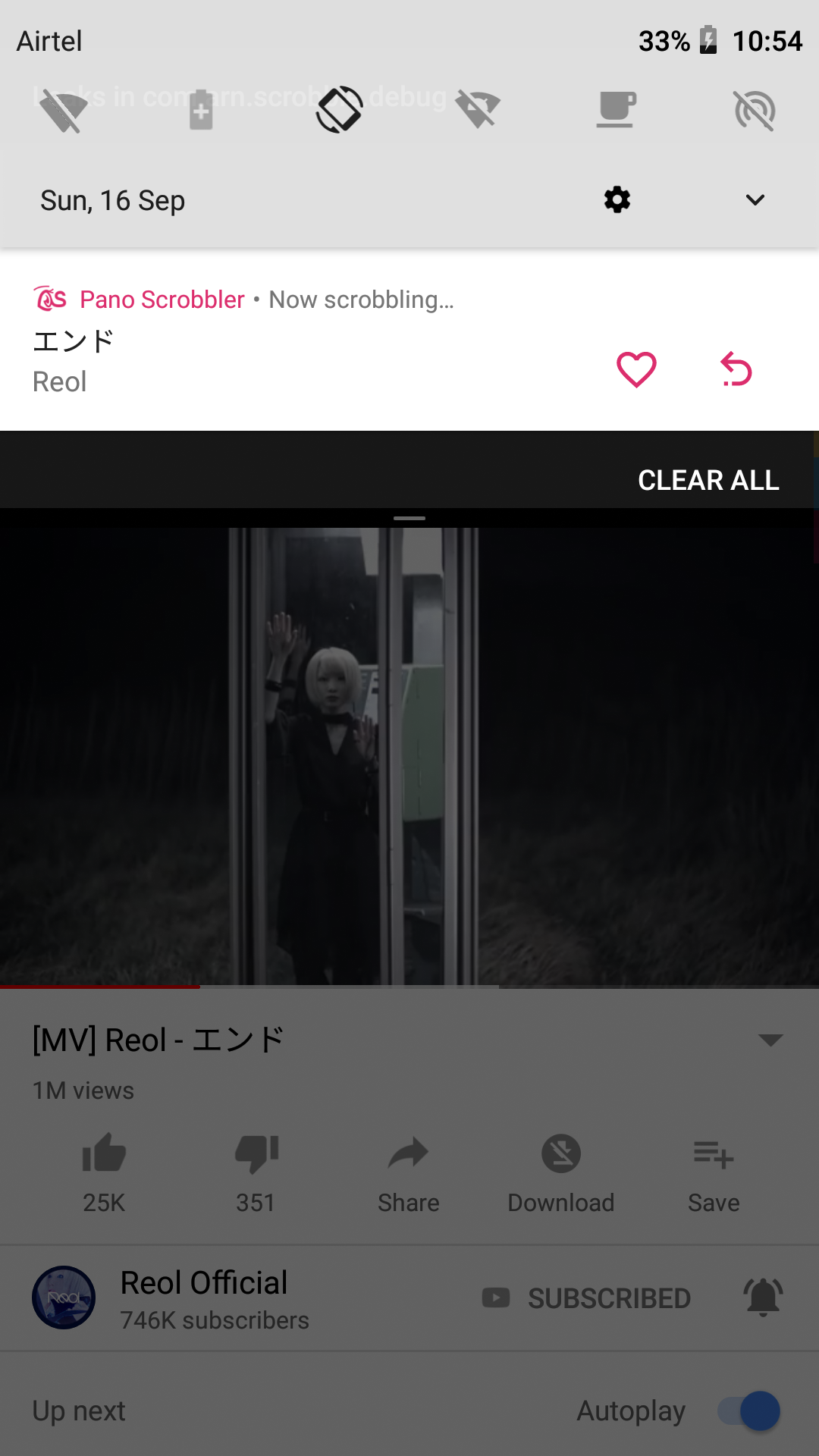
Task: Open system settings via gear icon
Action: point(617,200)
